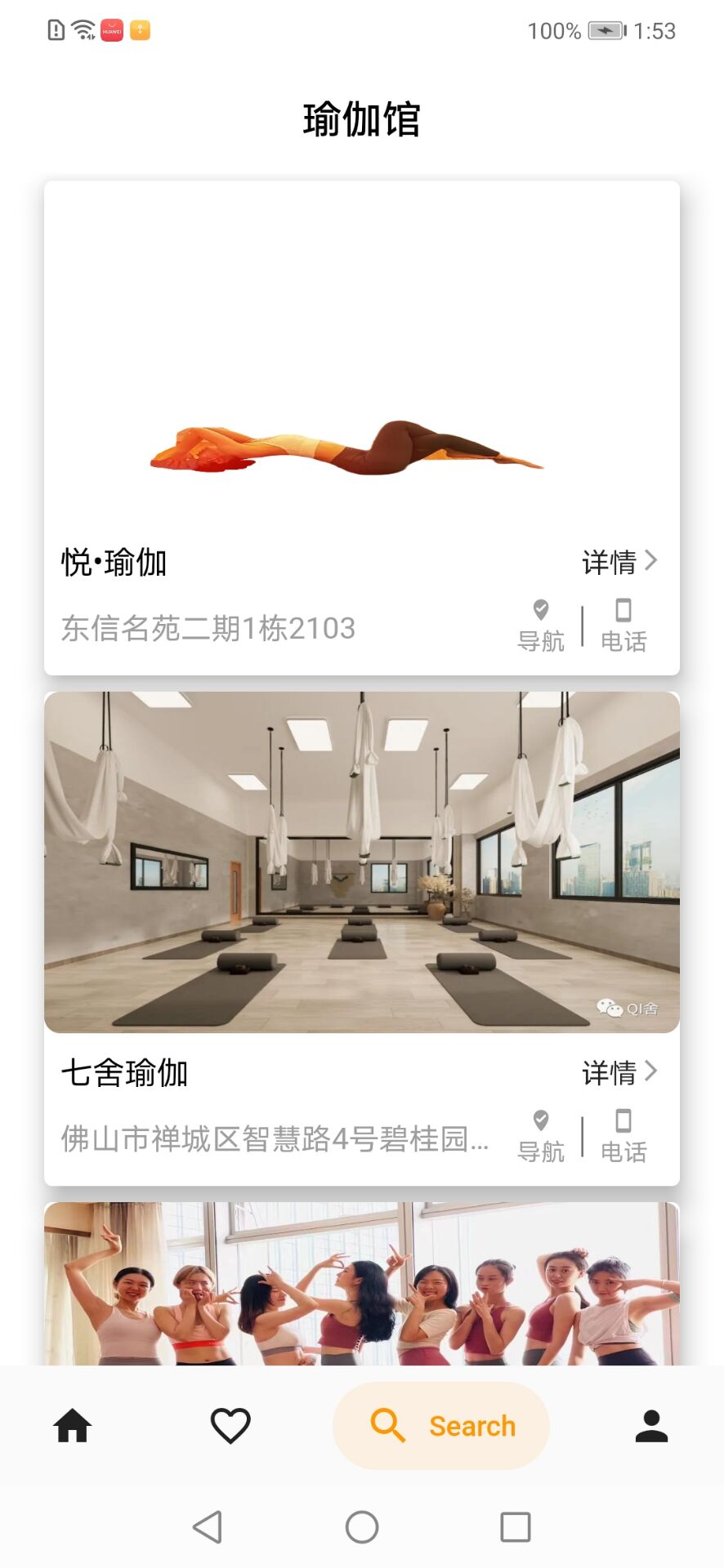Viewport: 724px width, 1568px height.
Task: Tap the Search button in bottom bar
Action: (441, 1425)
